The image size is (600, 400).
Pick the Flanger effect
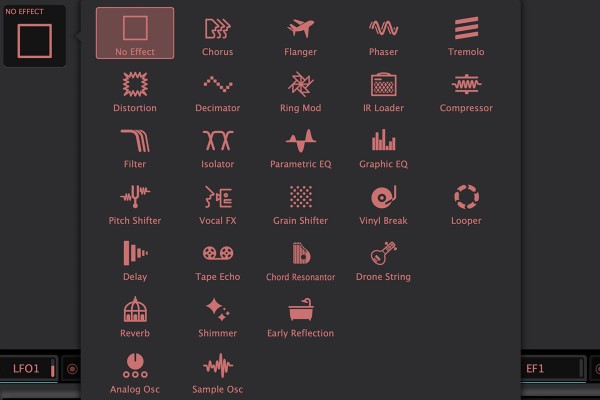[300, 33]
